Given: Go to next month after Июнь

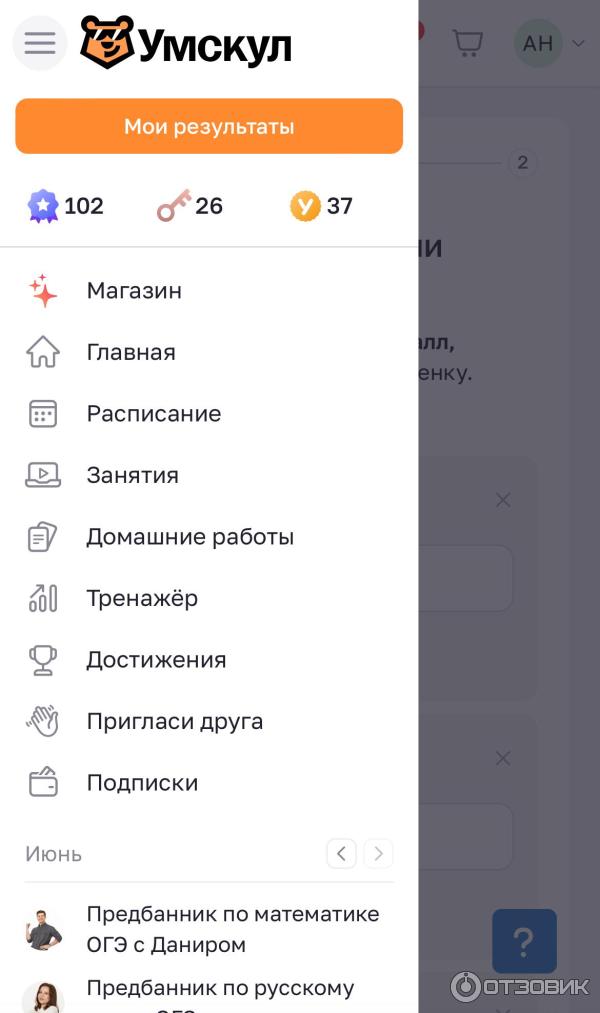Looking at the screenshot, I should 378,854.
